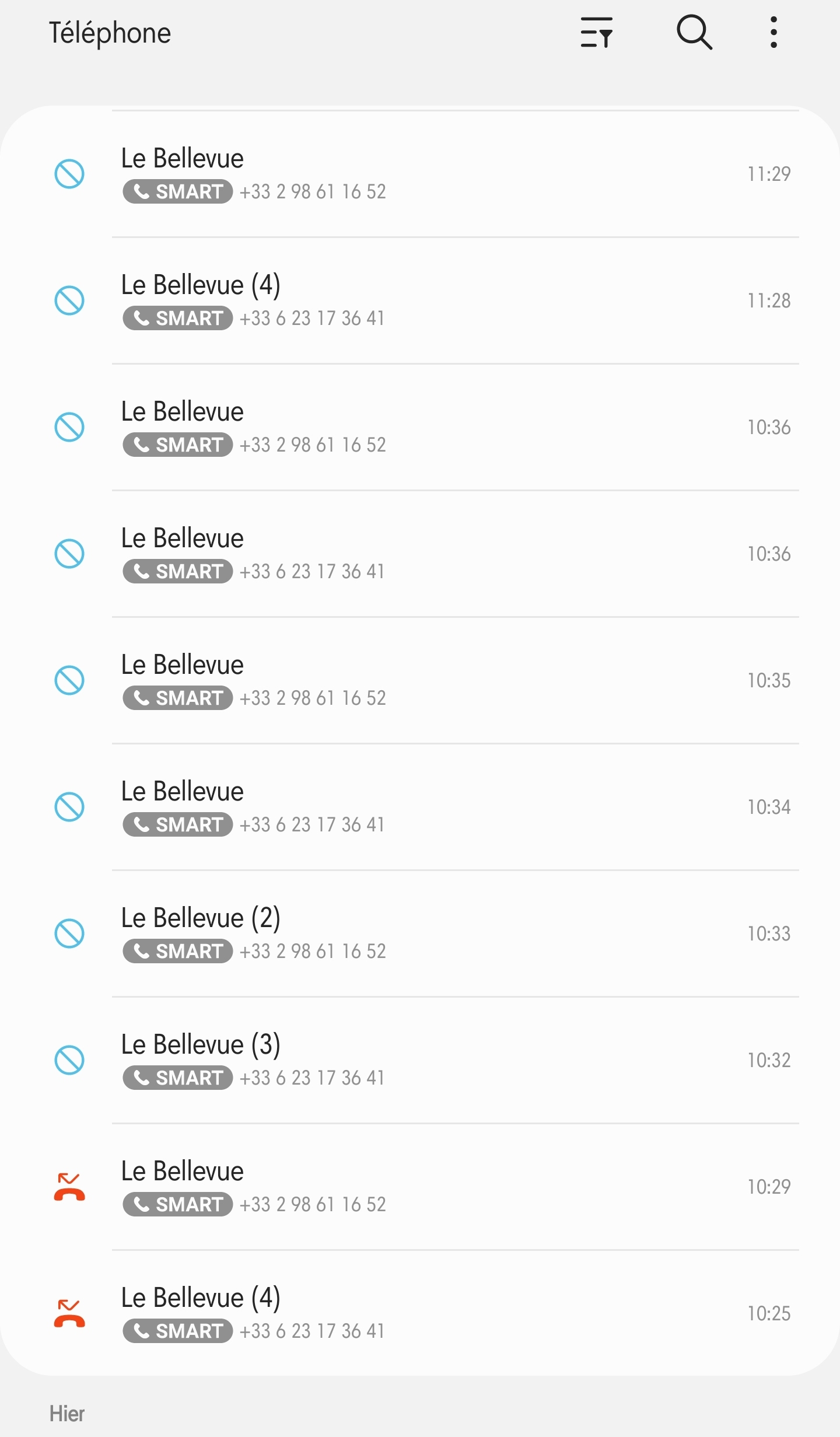The height and width of the screenshot is (1437, 840).
Task: Select Le Bellevue (4) entry at 11:28
Action: [420, 300]
